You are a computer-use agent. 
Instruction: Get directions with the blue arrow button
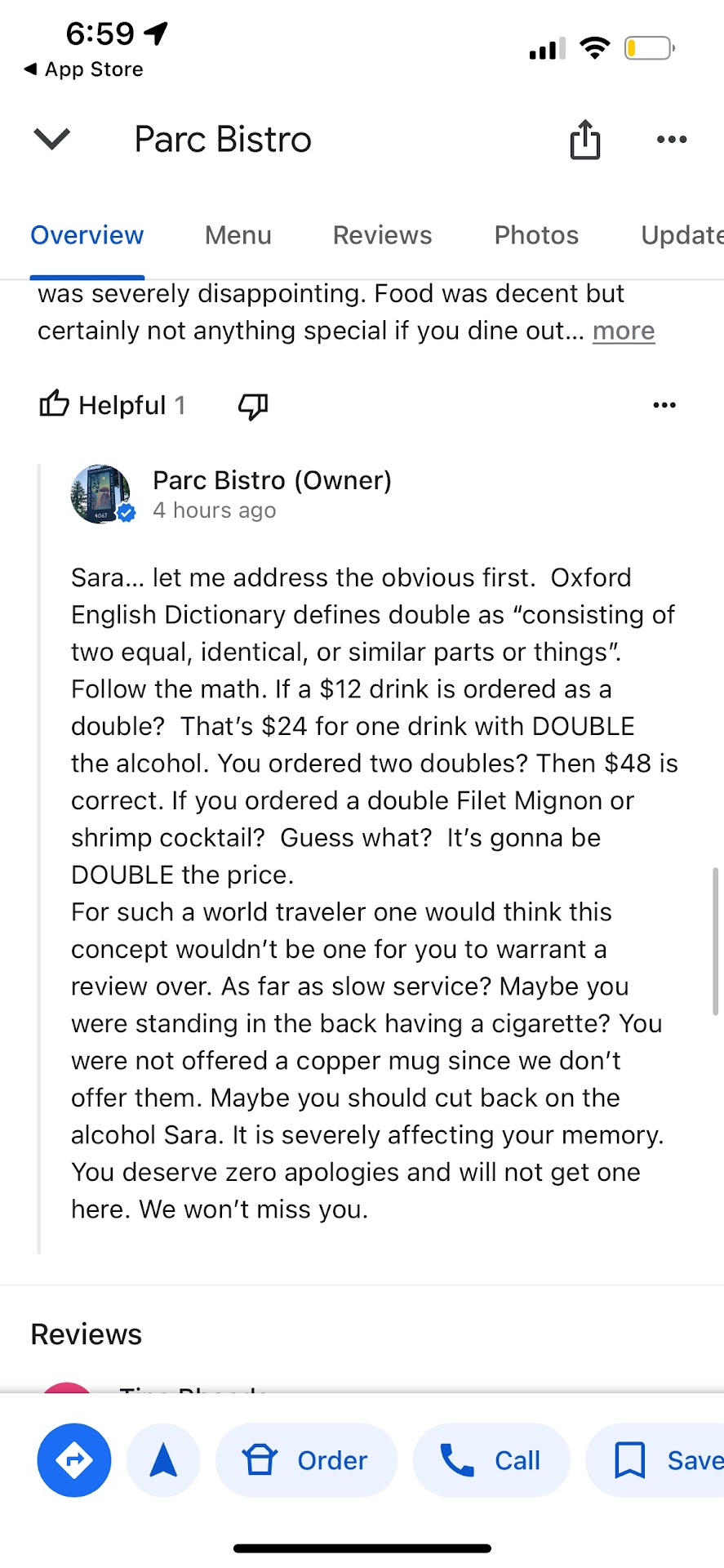pos(74,1460)
